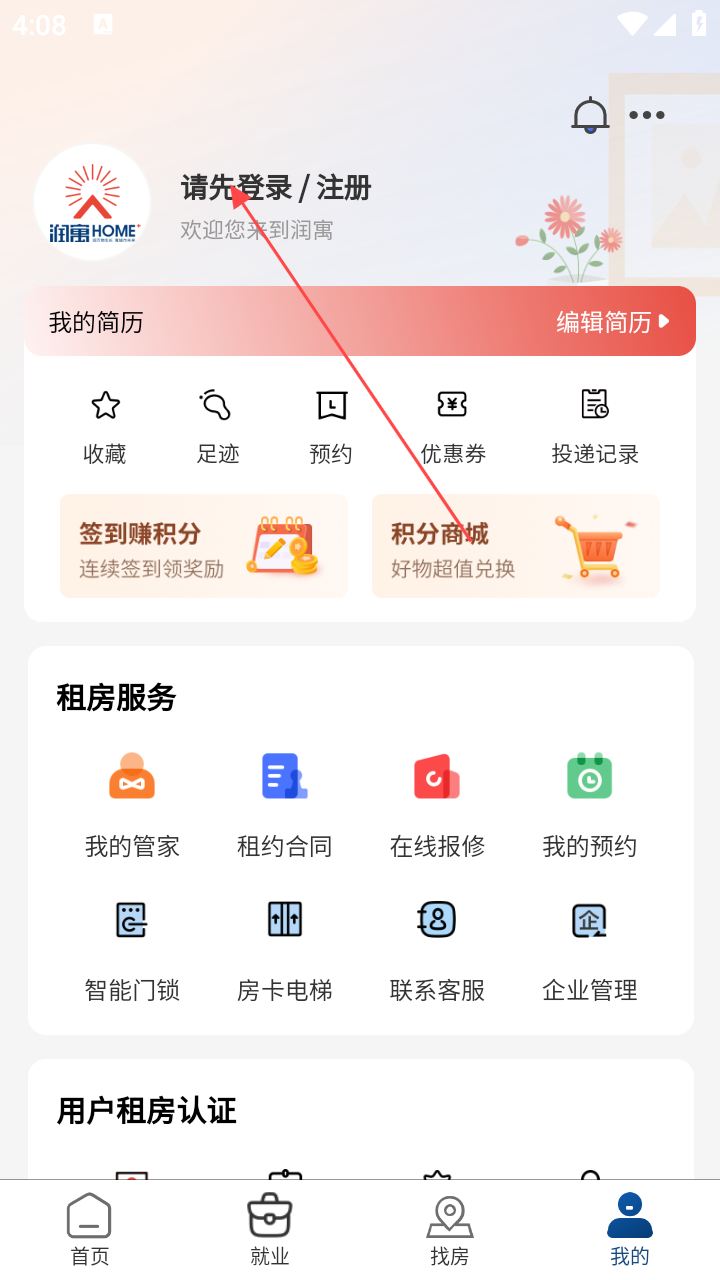Screen dimensions: 720x1280
Task: Open the three-dot overflow menu
Action: (647, 115)
